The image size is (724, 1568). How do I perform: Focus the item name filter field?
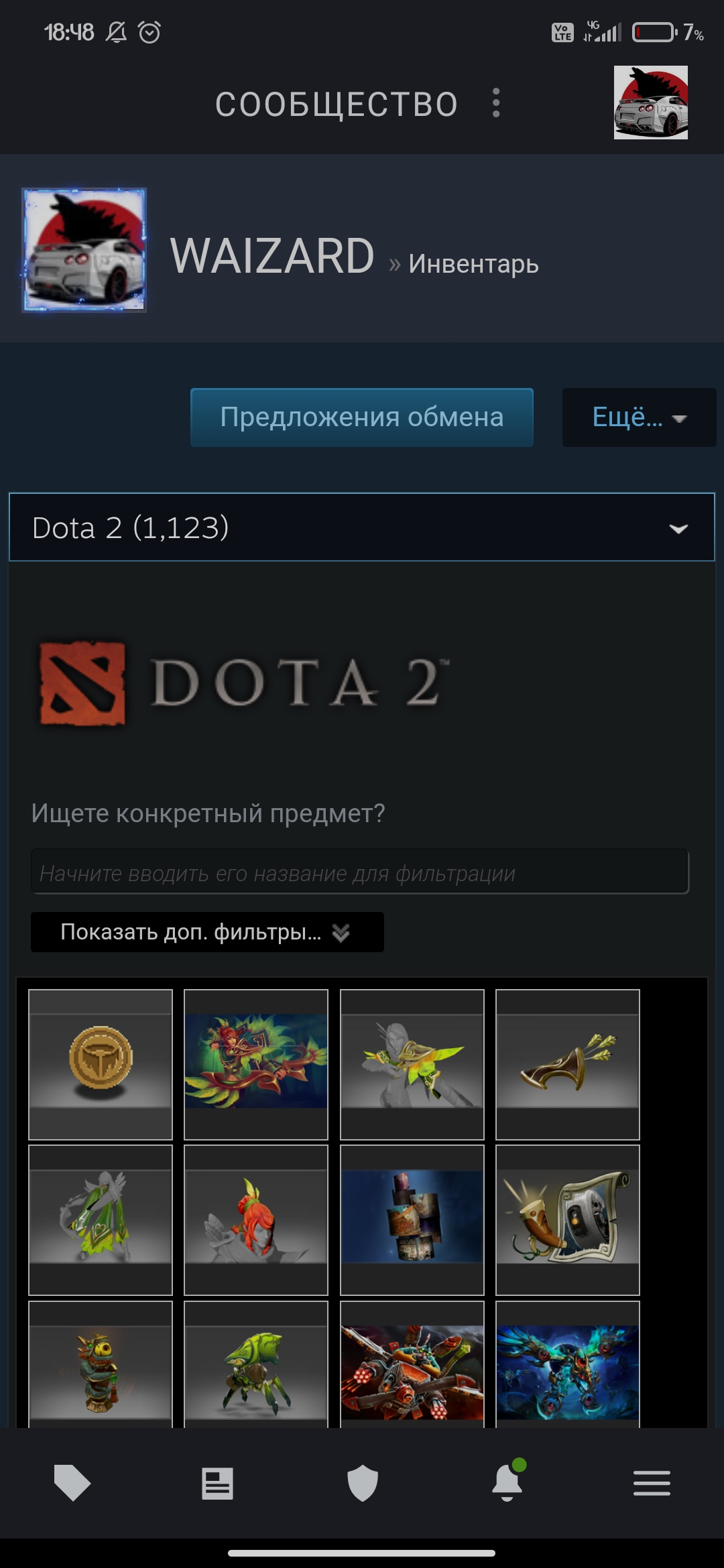pos(360,872)
